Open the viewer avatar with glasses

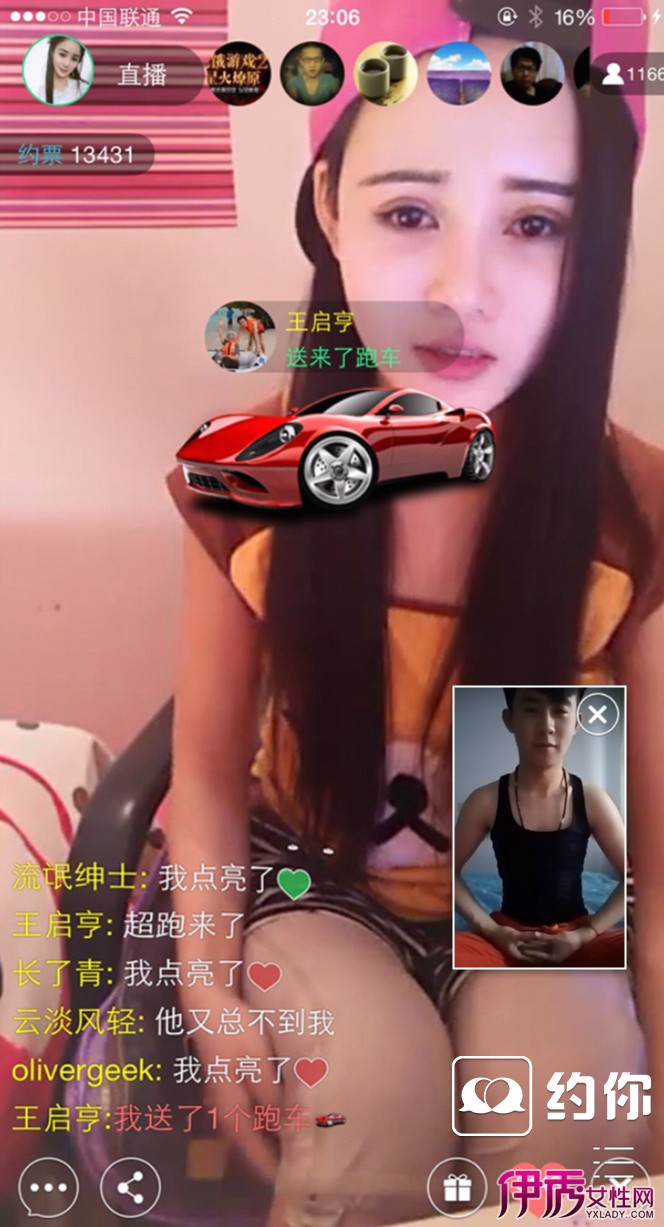pyautogui.click(x=312, y=73)
